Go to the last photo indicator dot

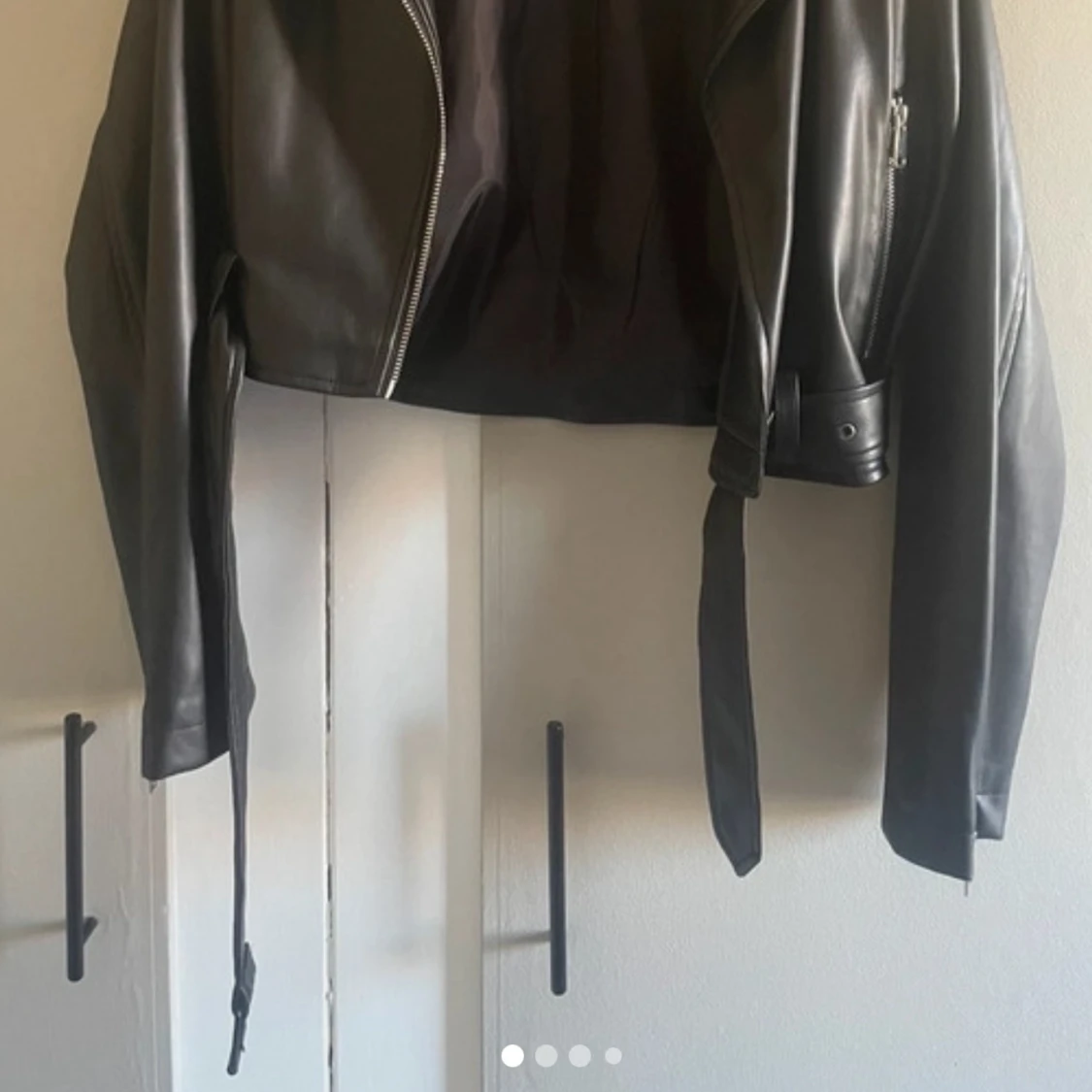(x=613, y=1055)
